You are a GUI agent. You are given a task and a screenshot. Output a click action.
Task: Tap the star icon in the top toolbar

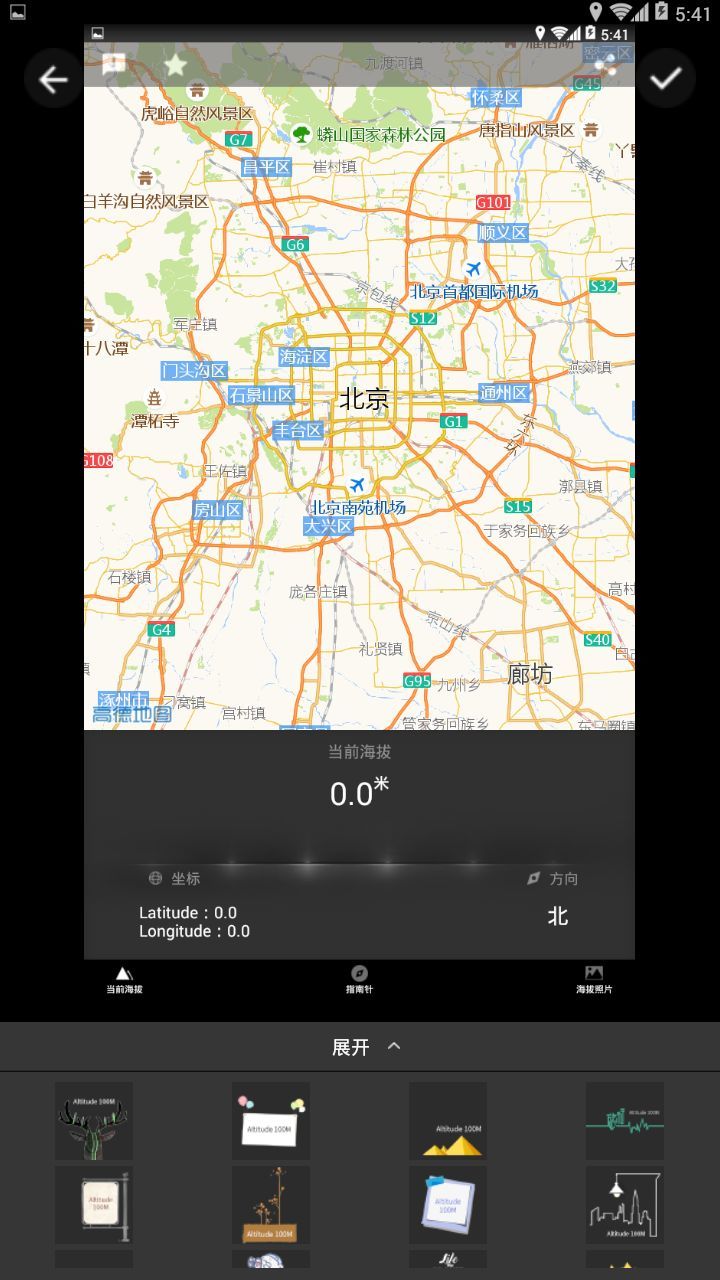tap(176, 63)
